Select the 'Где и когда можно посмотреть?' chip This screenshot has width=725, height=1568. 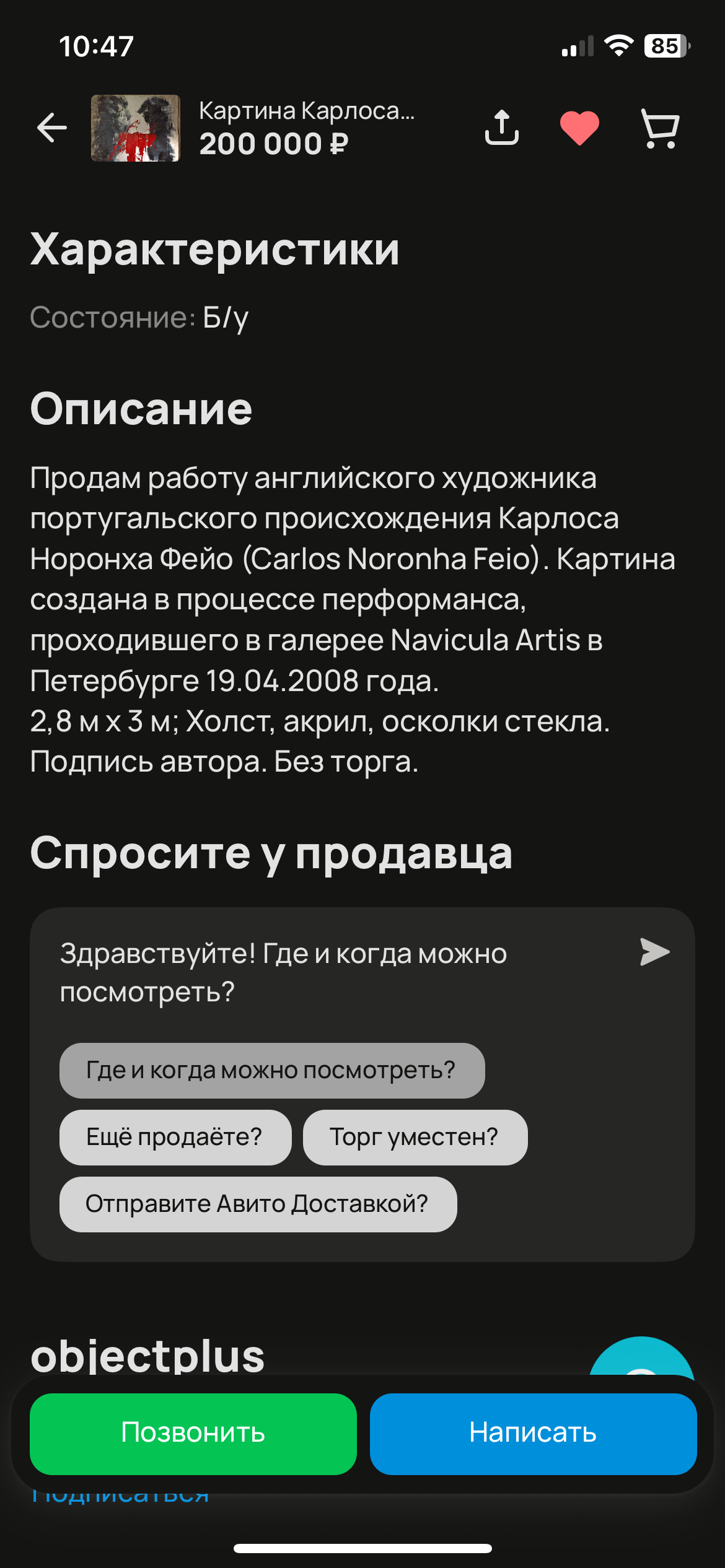[x=271, y=1070]
